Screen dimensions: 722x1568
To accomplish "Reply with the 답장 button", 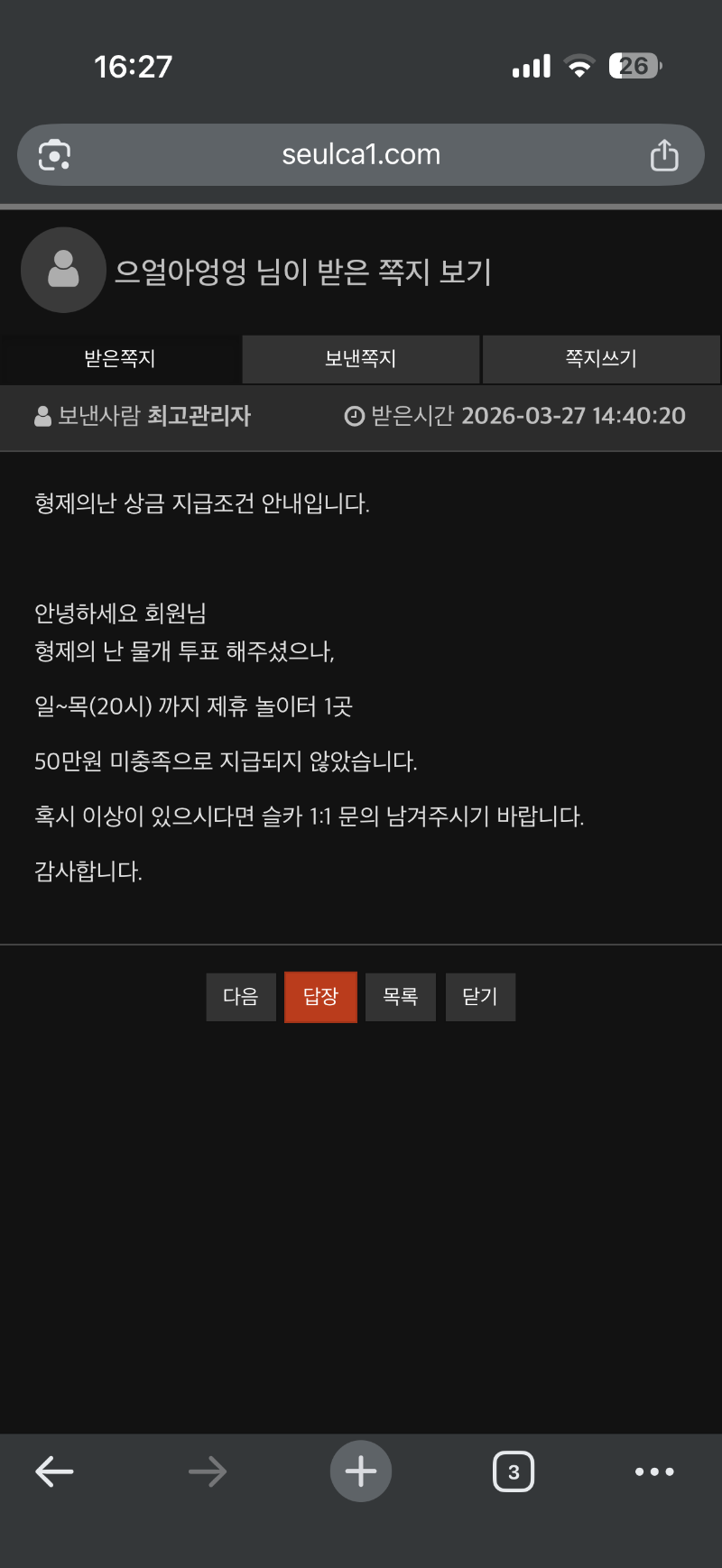I will pos(320,997).
